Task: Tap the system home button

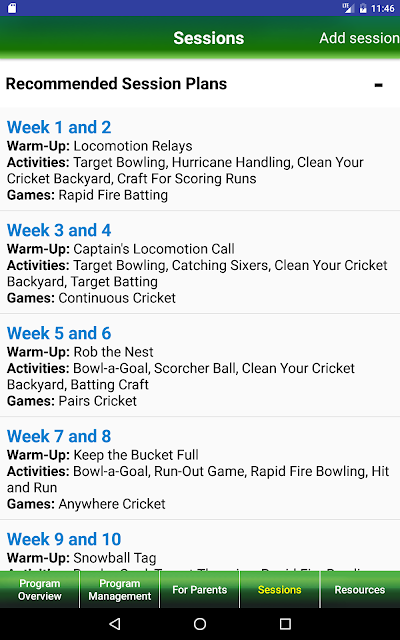Action: (x=200, y=624)
